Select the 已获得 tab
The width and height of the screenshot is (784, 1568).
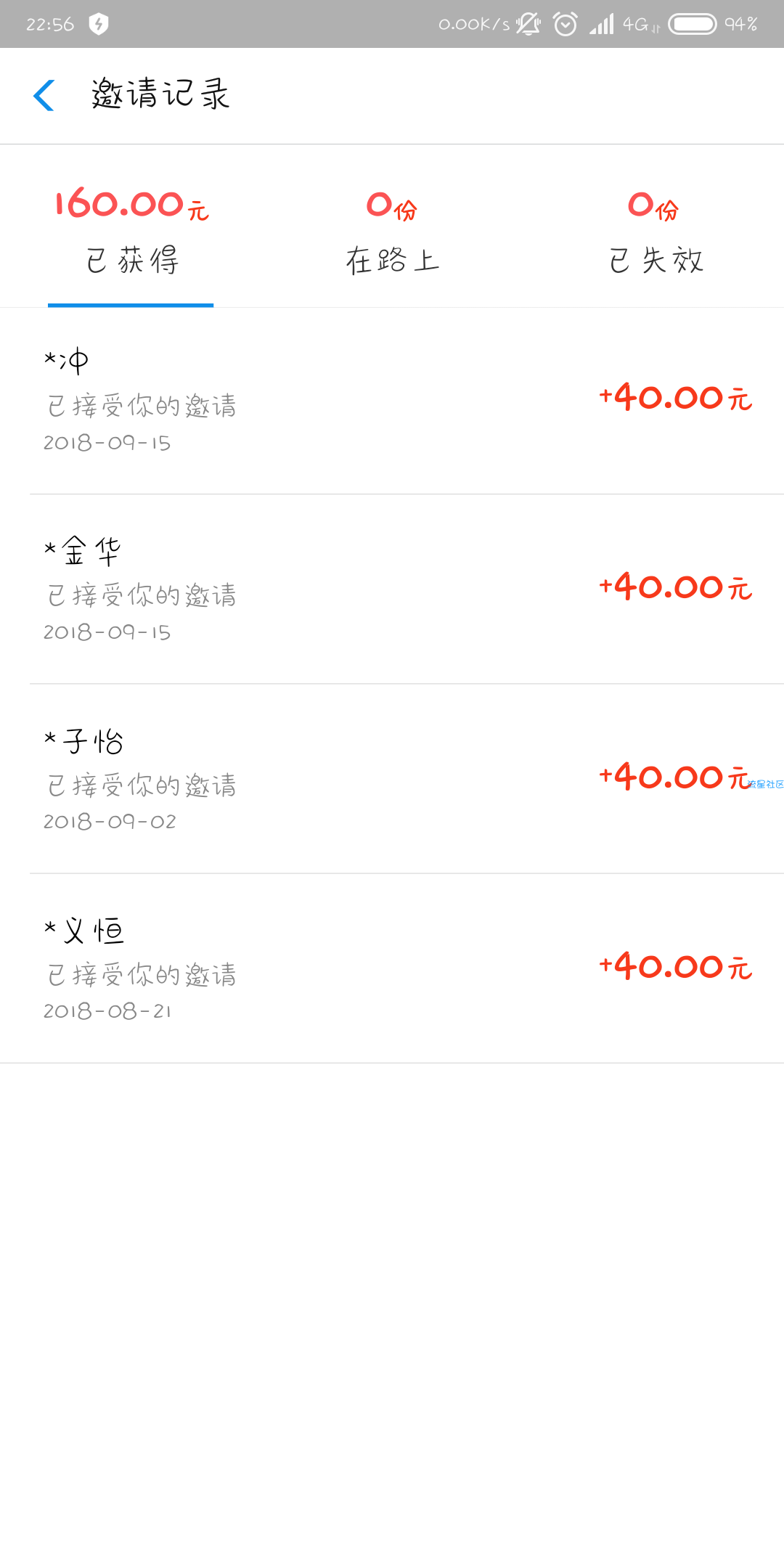point(131,231)
